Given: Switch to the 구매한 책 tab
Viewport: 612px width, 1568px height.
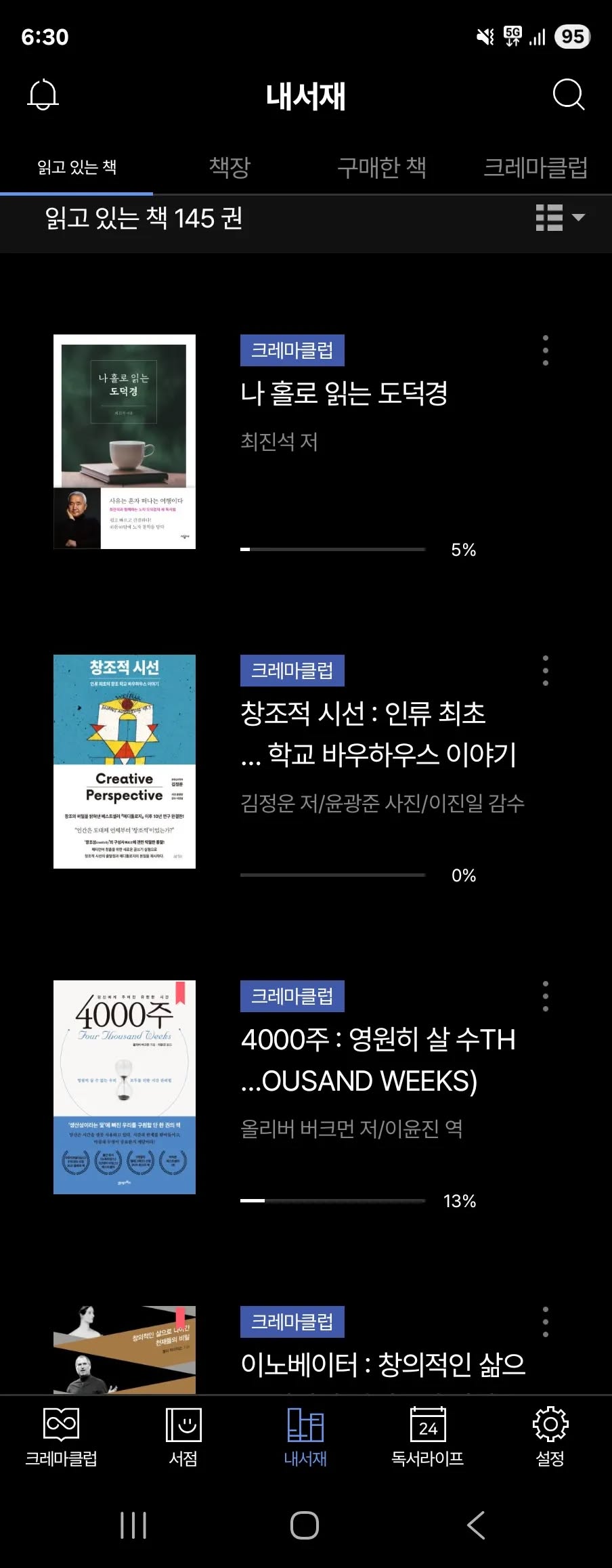Looking at the screenshot, I should tap(382, 167).
